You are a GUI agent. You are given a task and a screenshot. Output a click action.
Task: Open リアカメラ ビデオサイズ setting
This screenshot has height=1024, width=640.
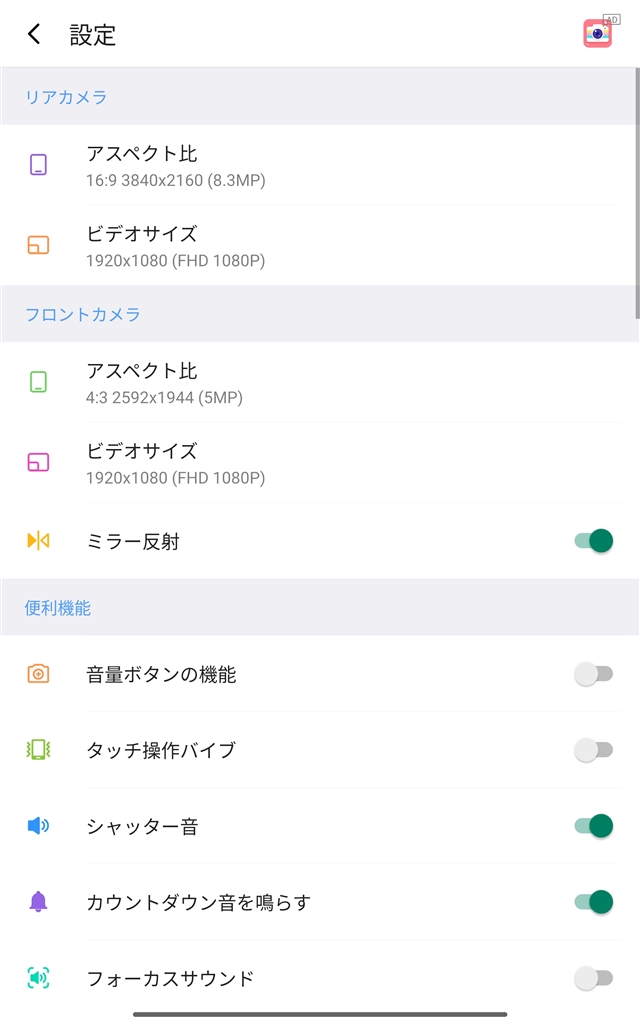coord(319,246)
